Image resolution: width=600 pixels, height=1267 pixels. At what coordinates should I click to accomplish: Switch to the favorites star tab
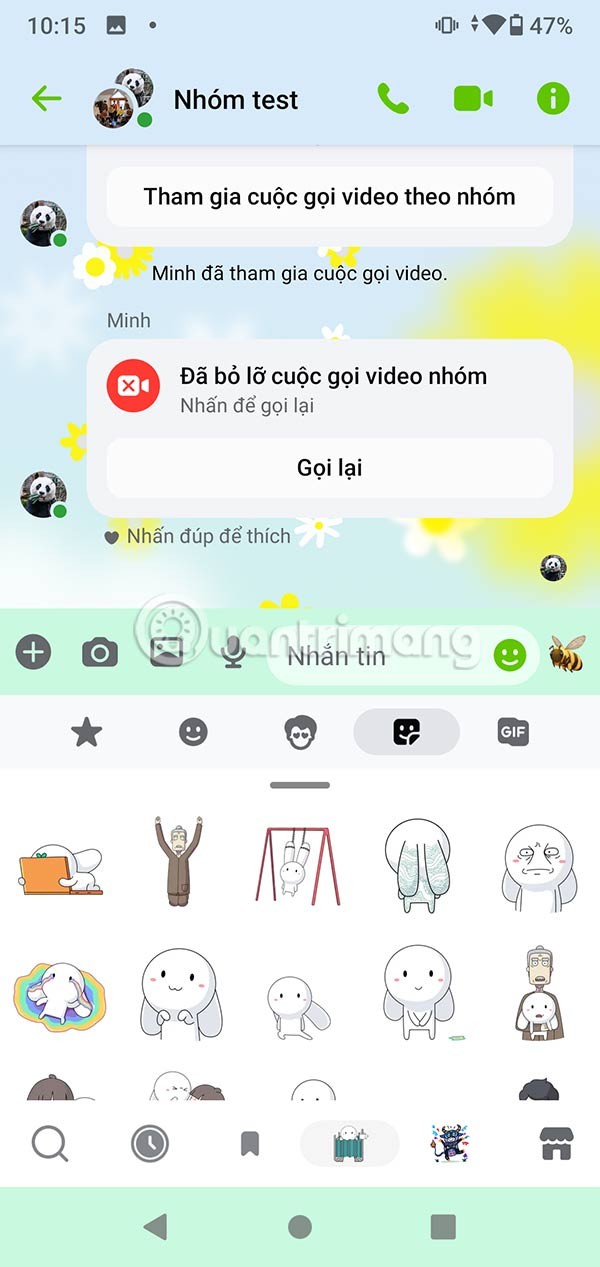87,733
